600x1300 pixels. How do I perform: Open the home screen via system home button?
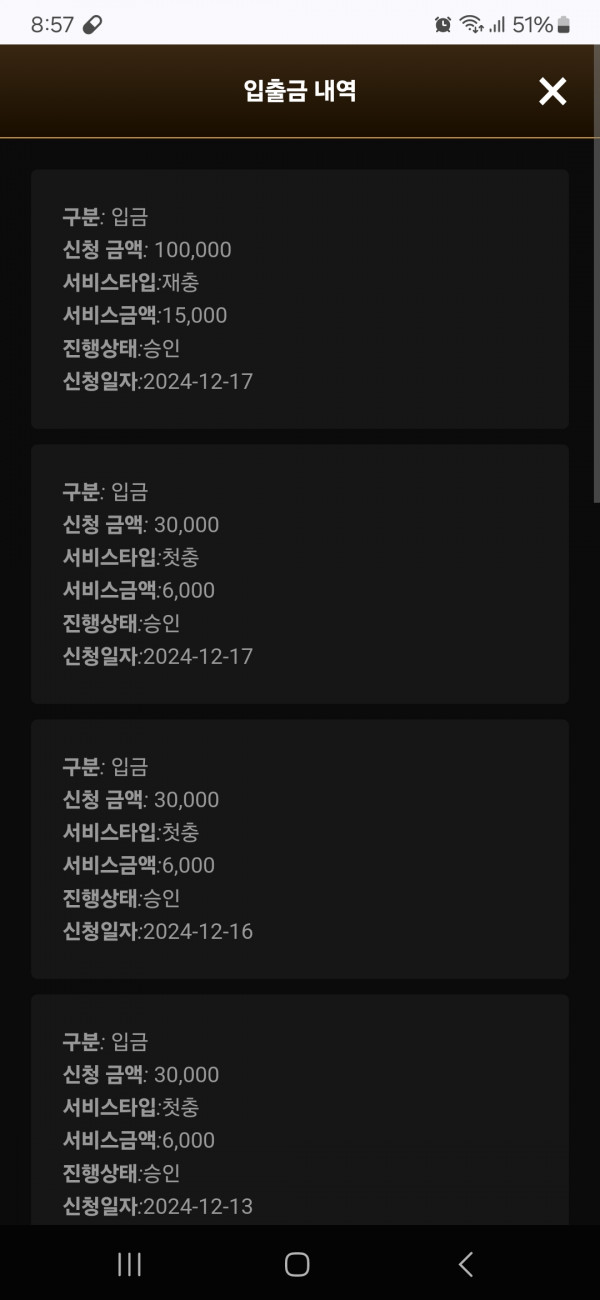[297, 1264]
